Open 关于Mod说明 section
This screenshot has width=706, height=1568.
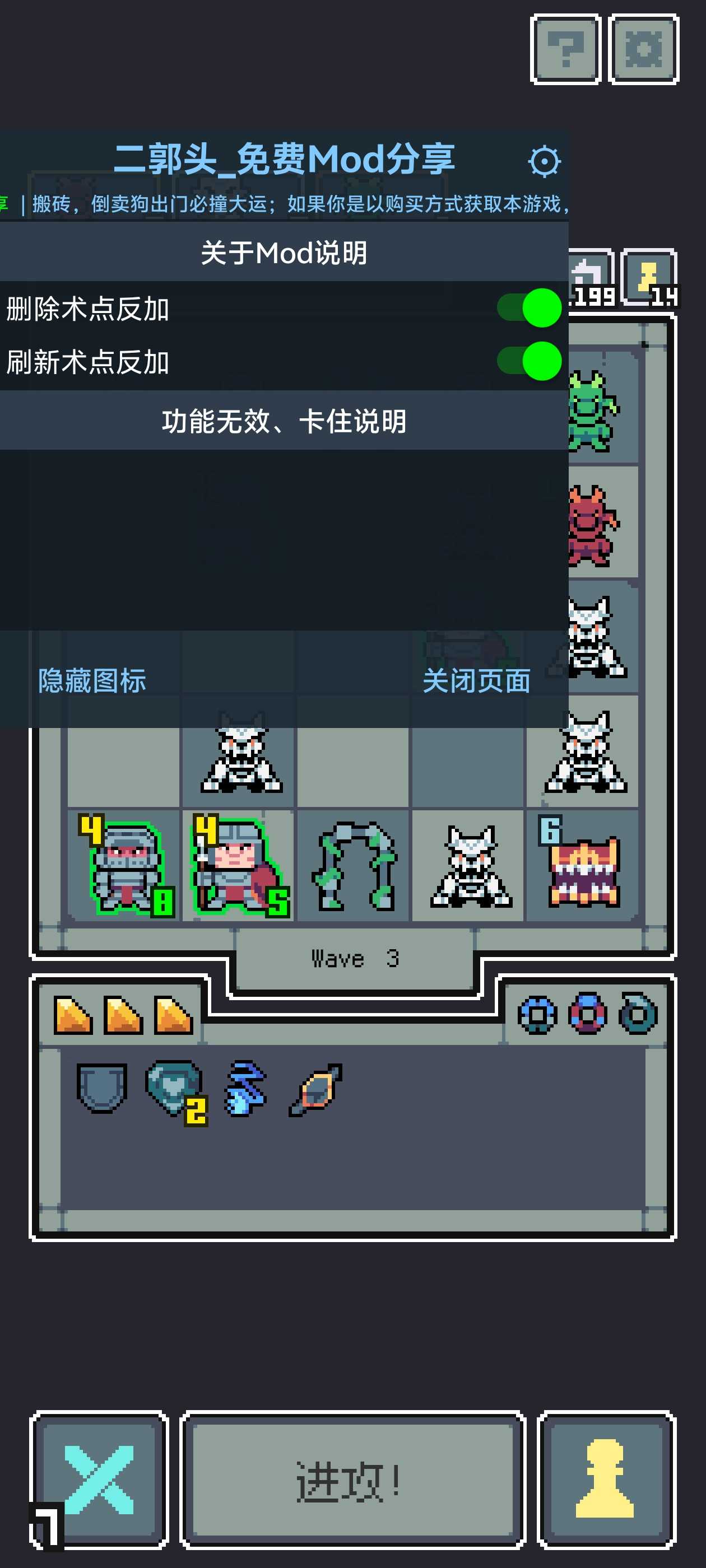pos(284,253)
